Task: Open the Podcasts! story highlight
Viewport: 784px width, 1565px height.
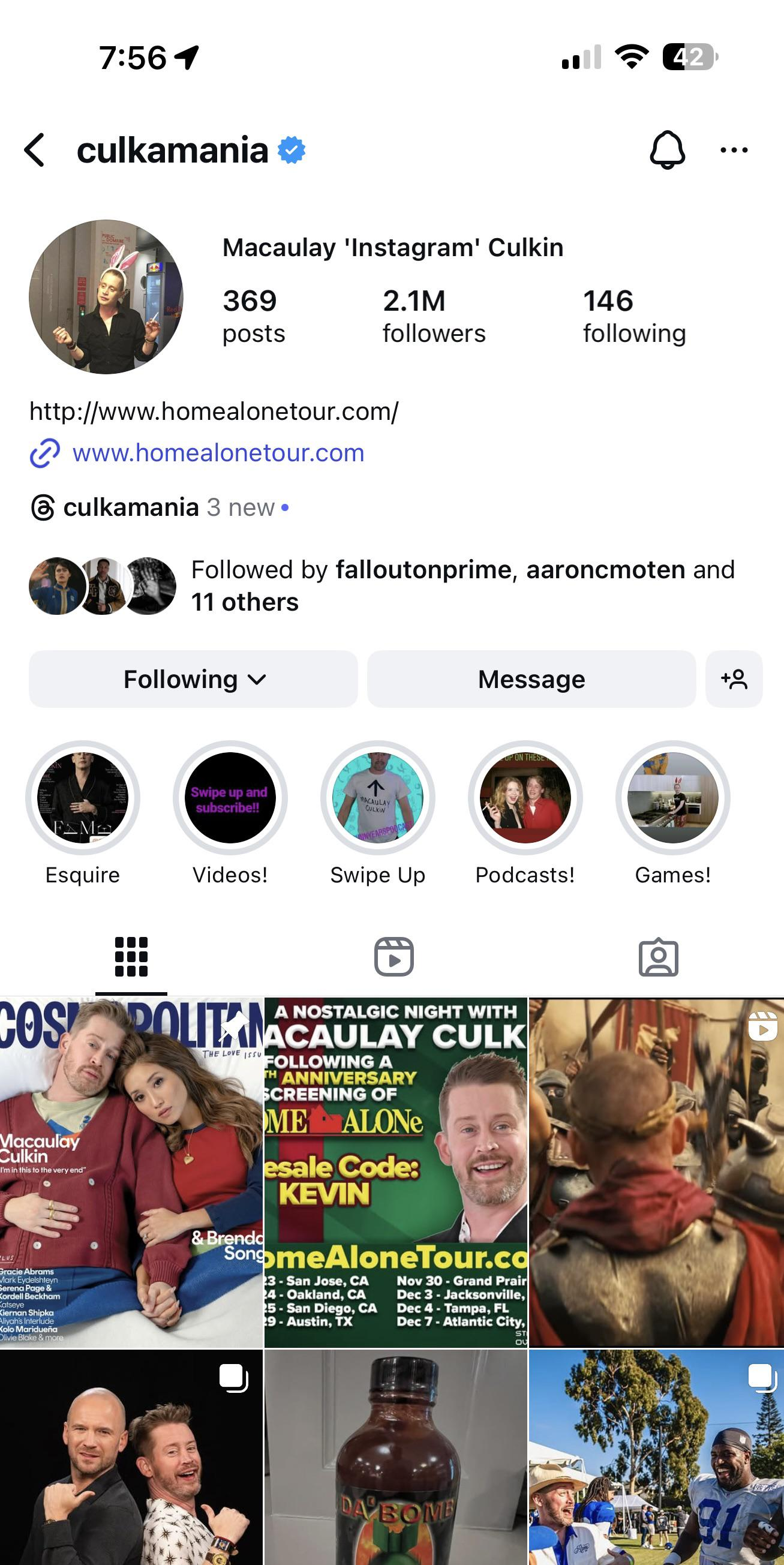Action: click(525, 813)
